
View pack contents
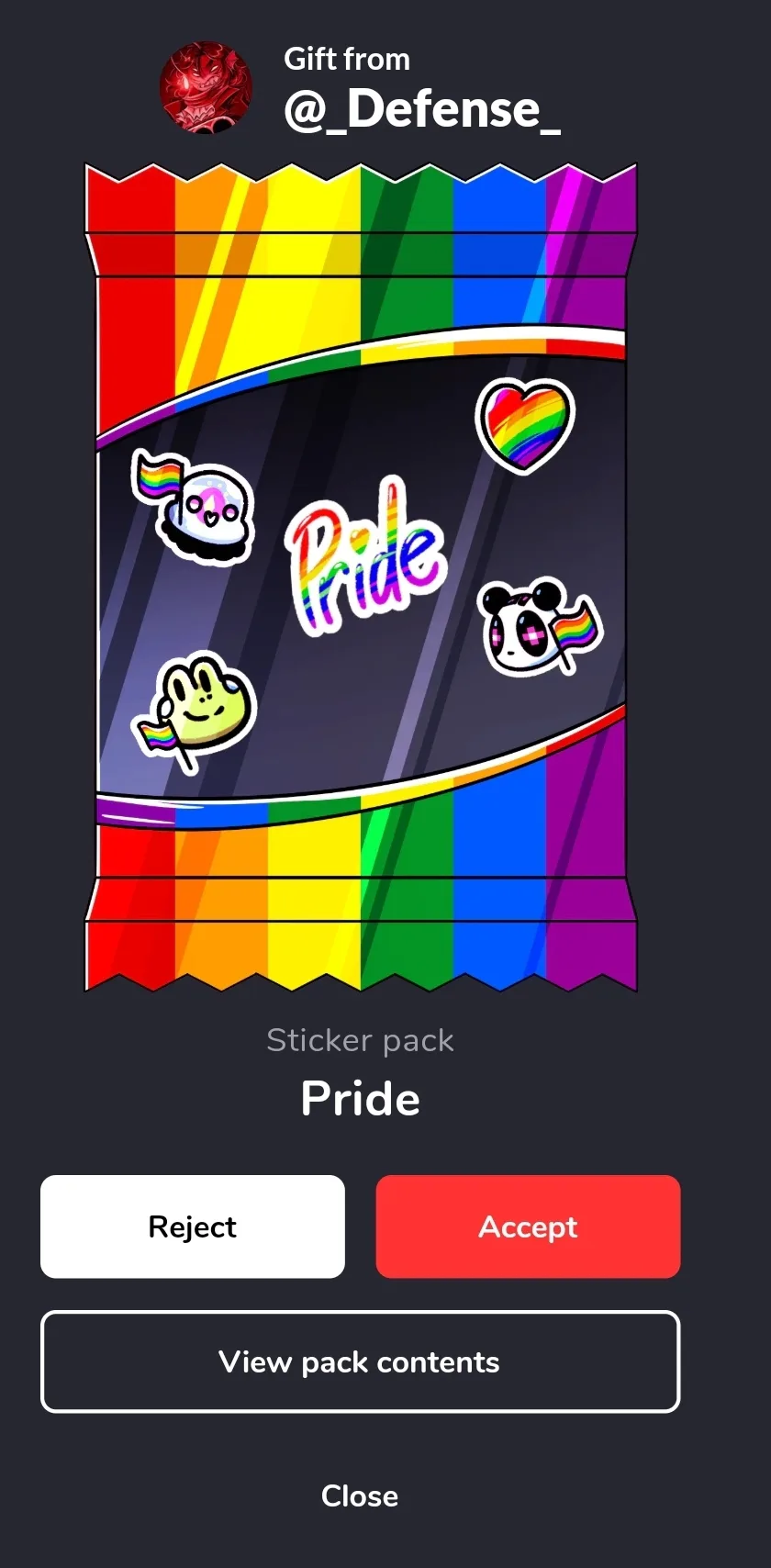(x=360, y=1361)
